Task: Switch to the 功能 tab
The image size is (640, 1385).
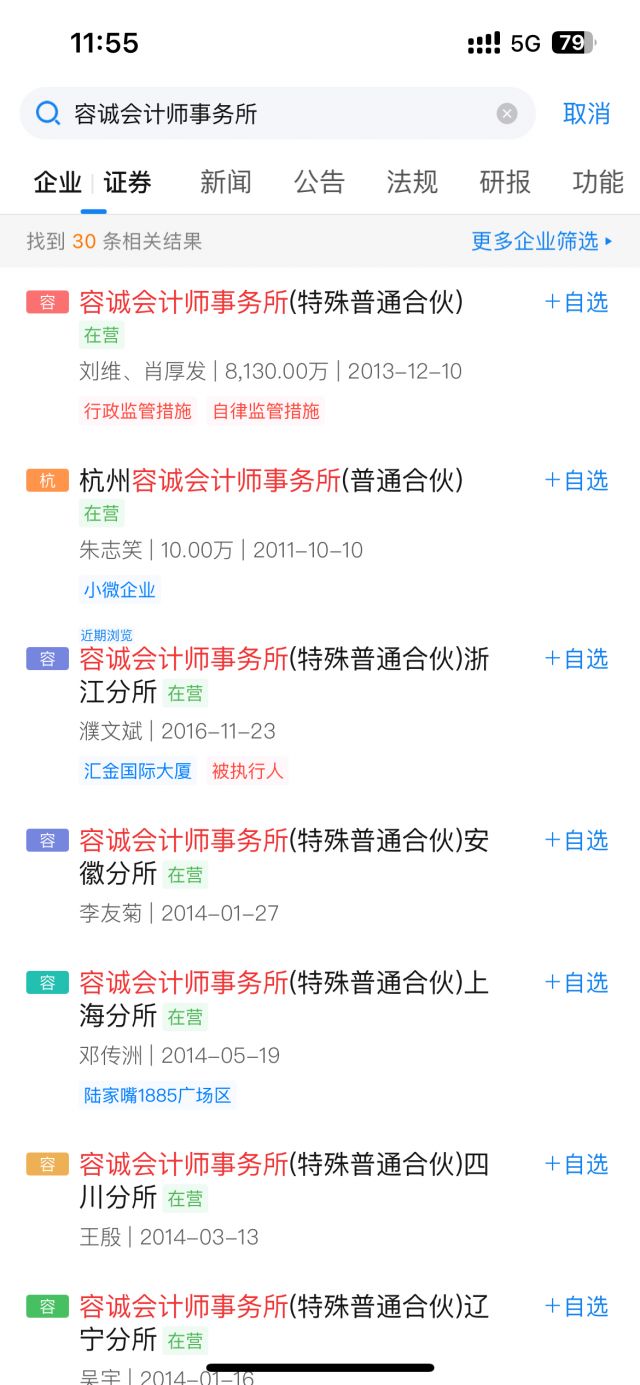Action: click(598, 182)
